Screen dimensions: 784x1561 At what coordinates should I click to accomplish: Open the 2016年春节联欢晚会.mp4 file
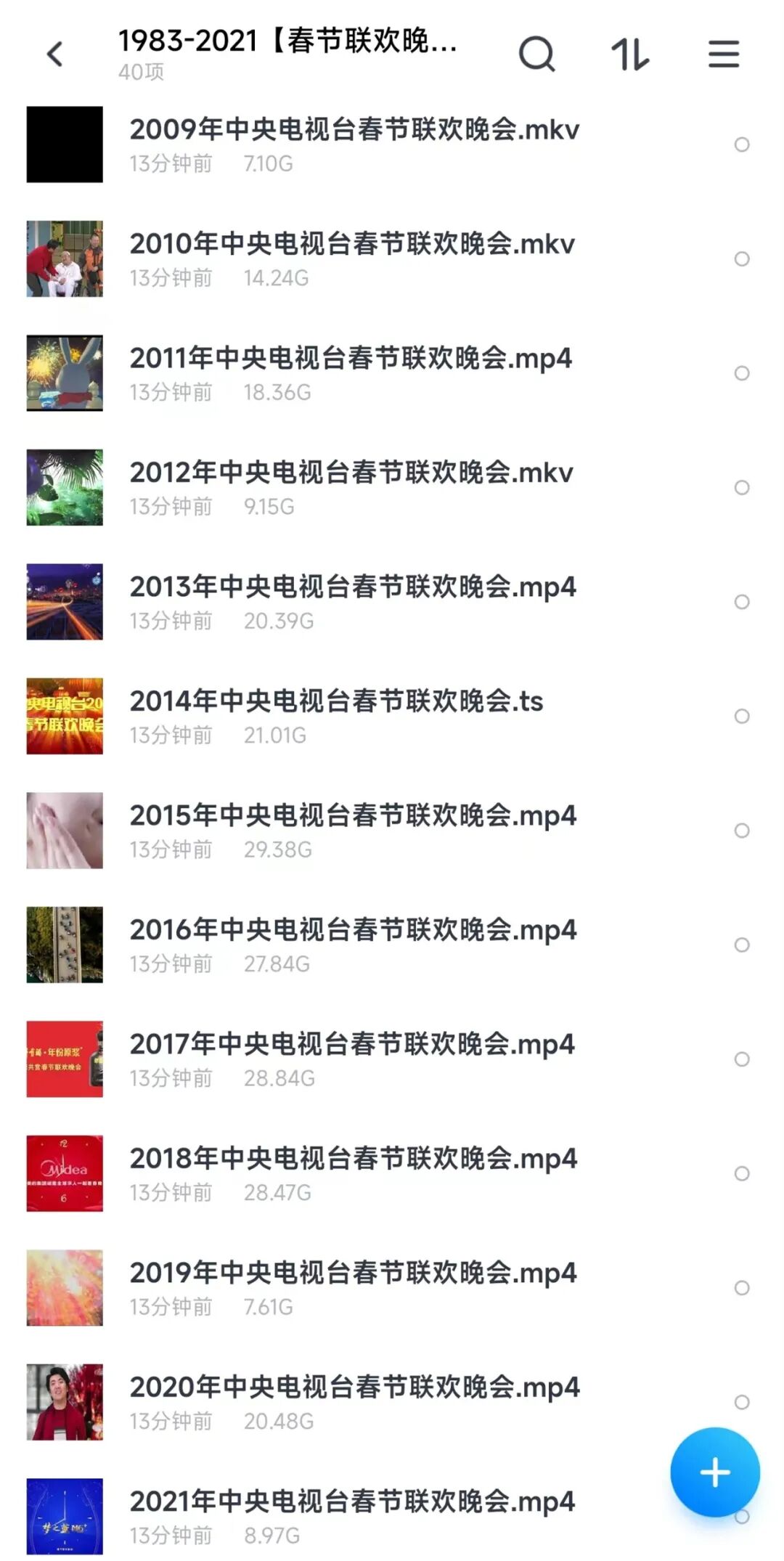(353, 931)
